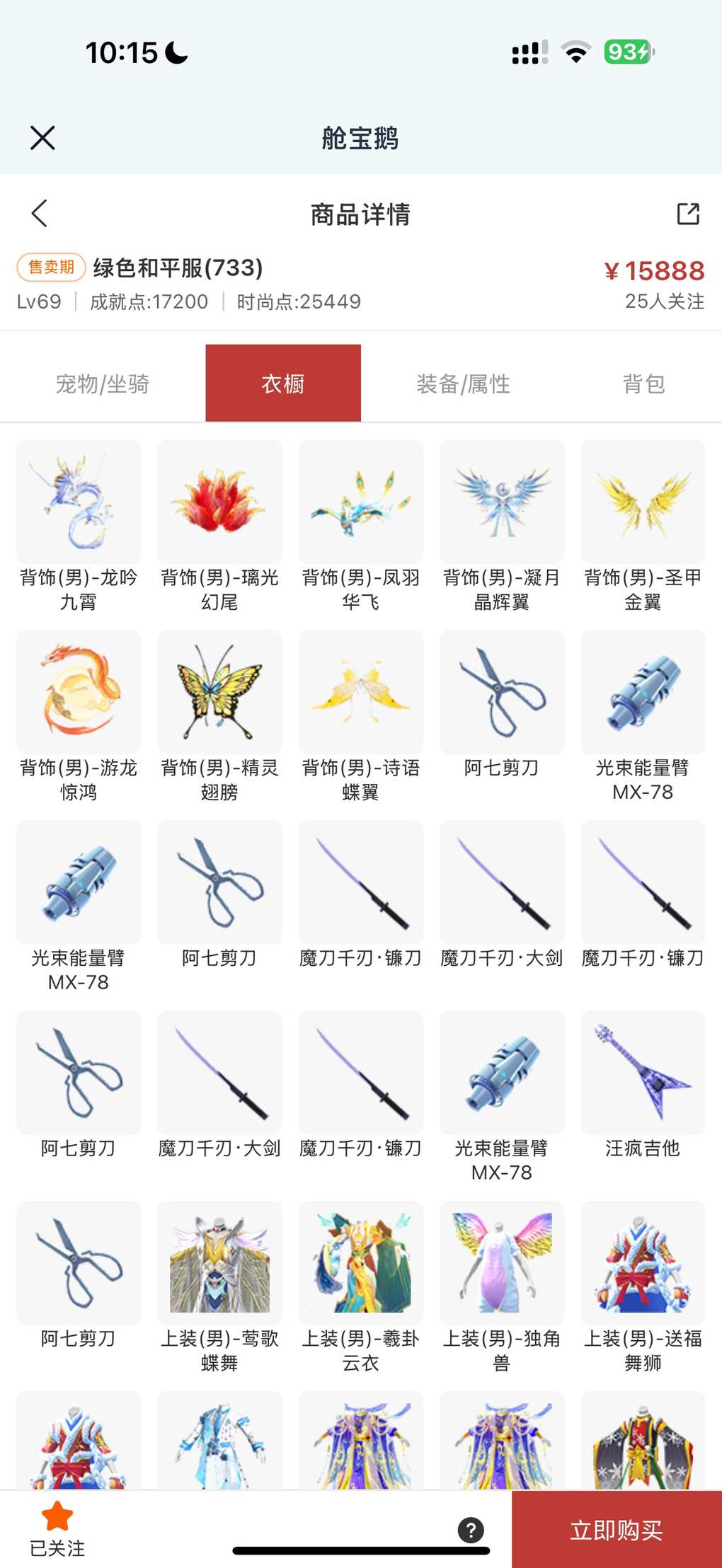Share this product via the export icon
722x1568 pixels.
[687, 214]
